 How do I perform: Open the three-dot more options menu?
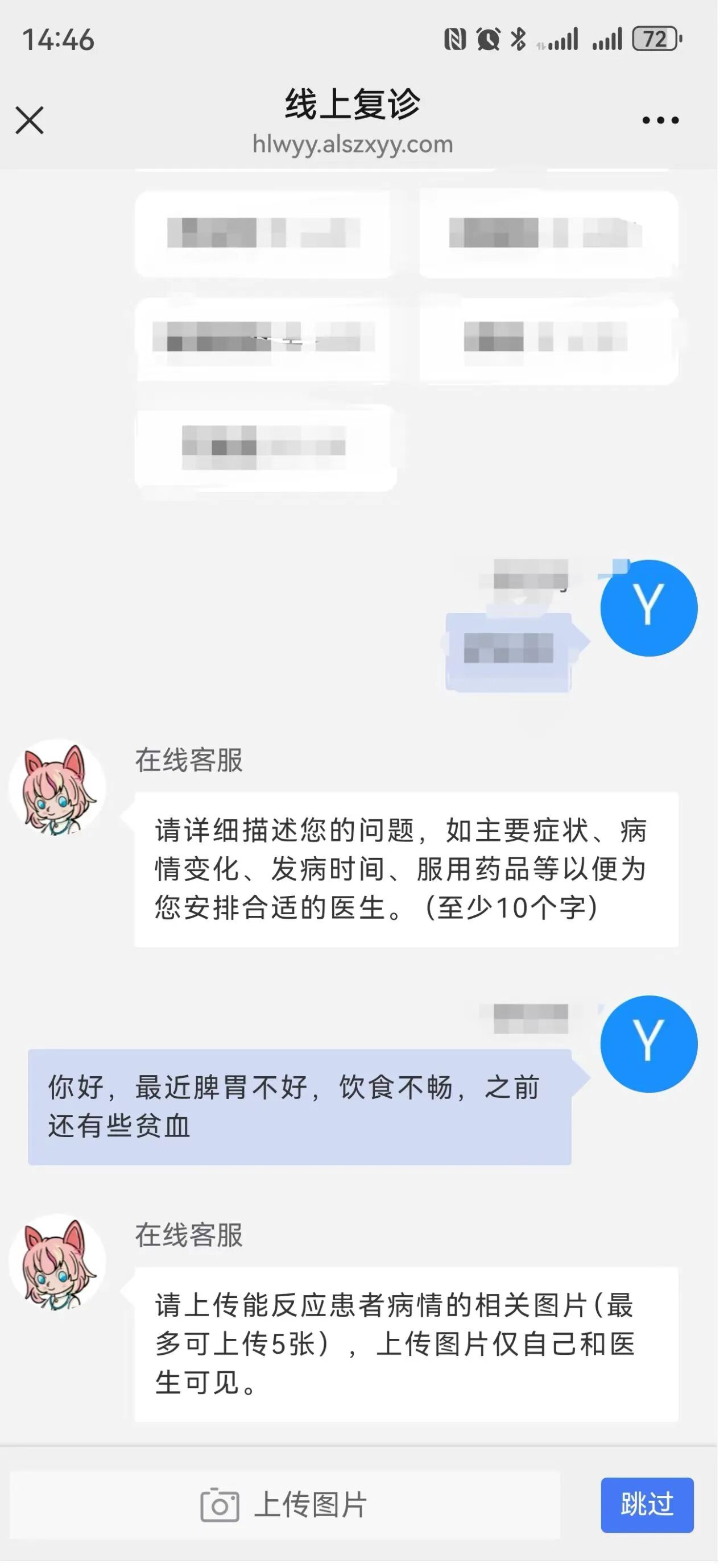click(660, 120)
